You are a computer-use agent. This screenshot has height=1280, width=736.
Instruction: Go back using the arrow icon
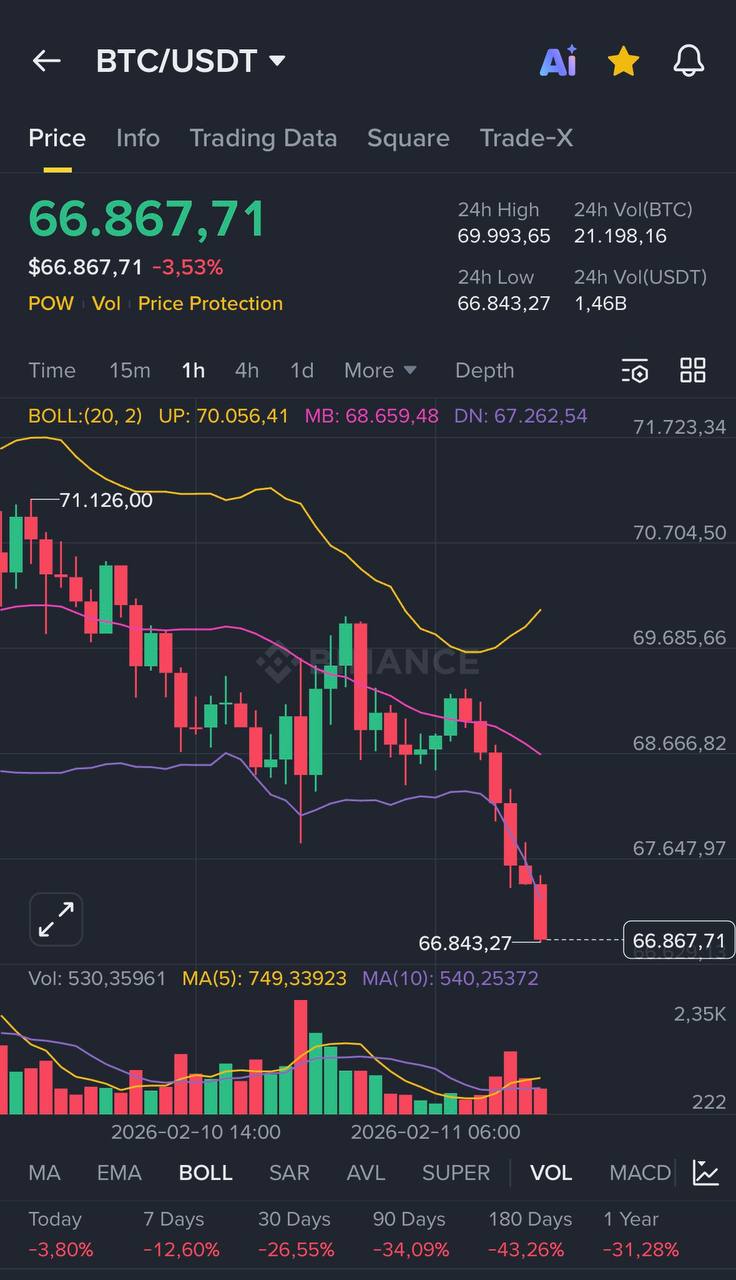click(x=46, y=61)
